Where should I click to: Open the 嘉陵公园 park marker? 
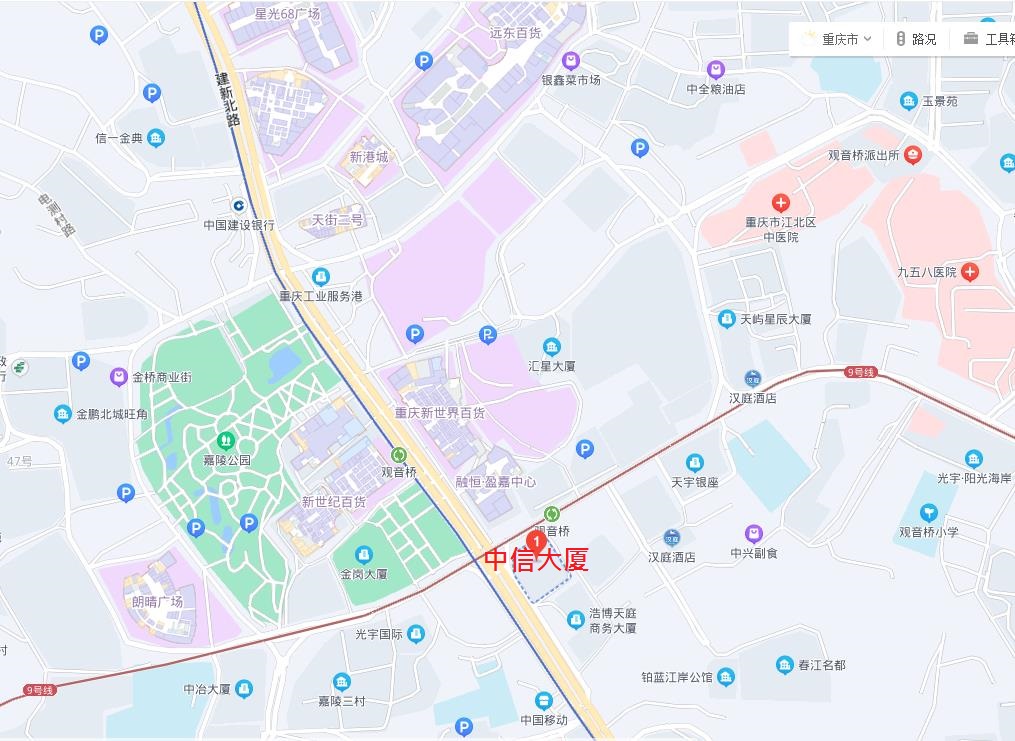[x=227, y=439]
